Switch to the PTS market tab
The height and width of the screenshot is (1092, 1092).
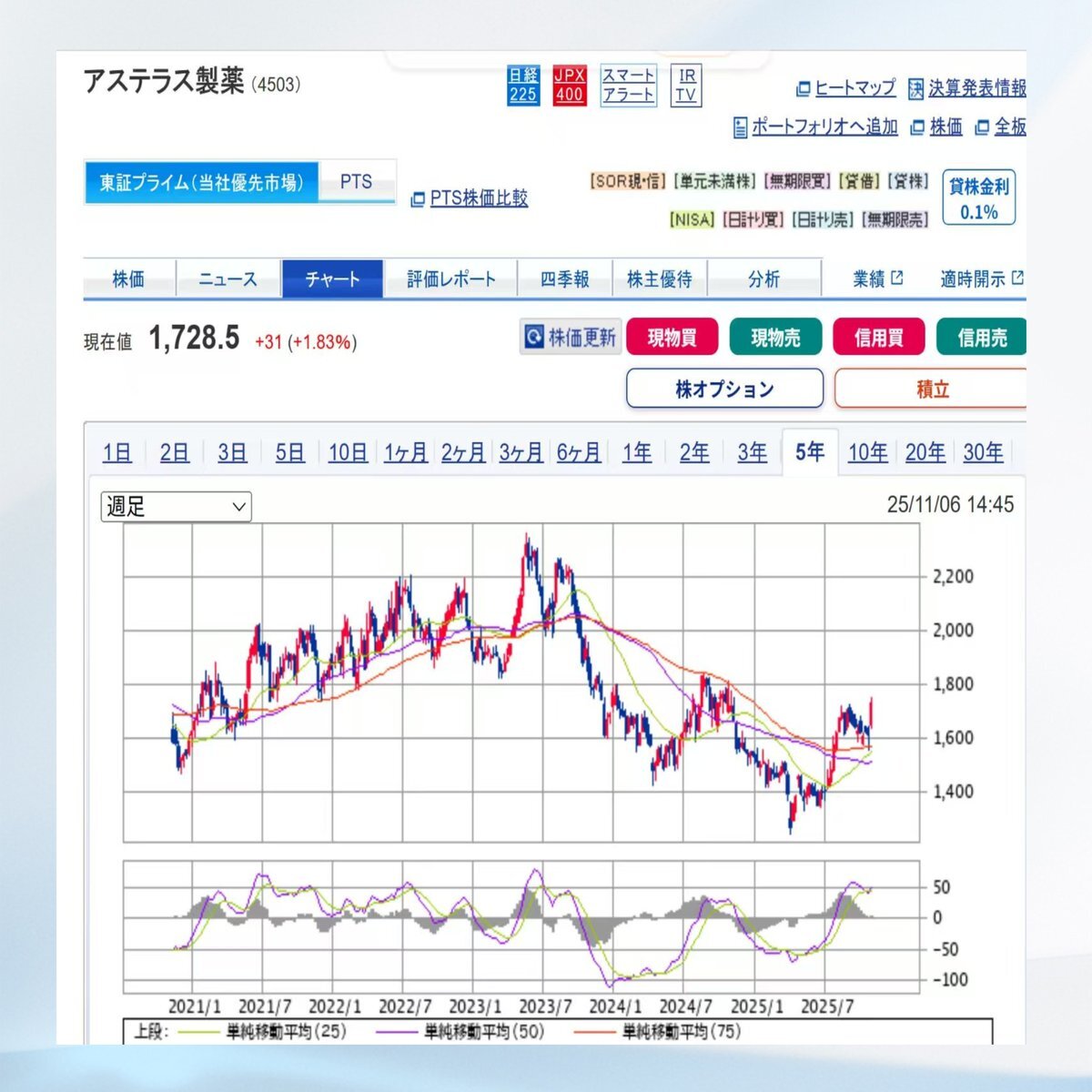tap(356, 182)
